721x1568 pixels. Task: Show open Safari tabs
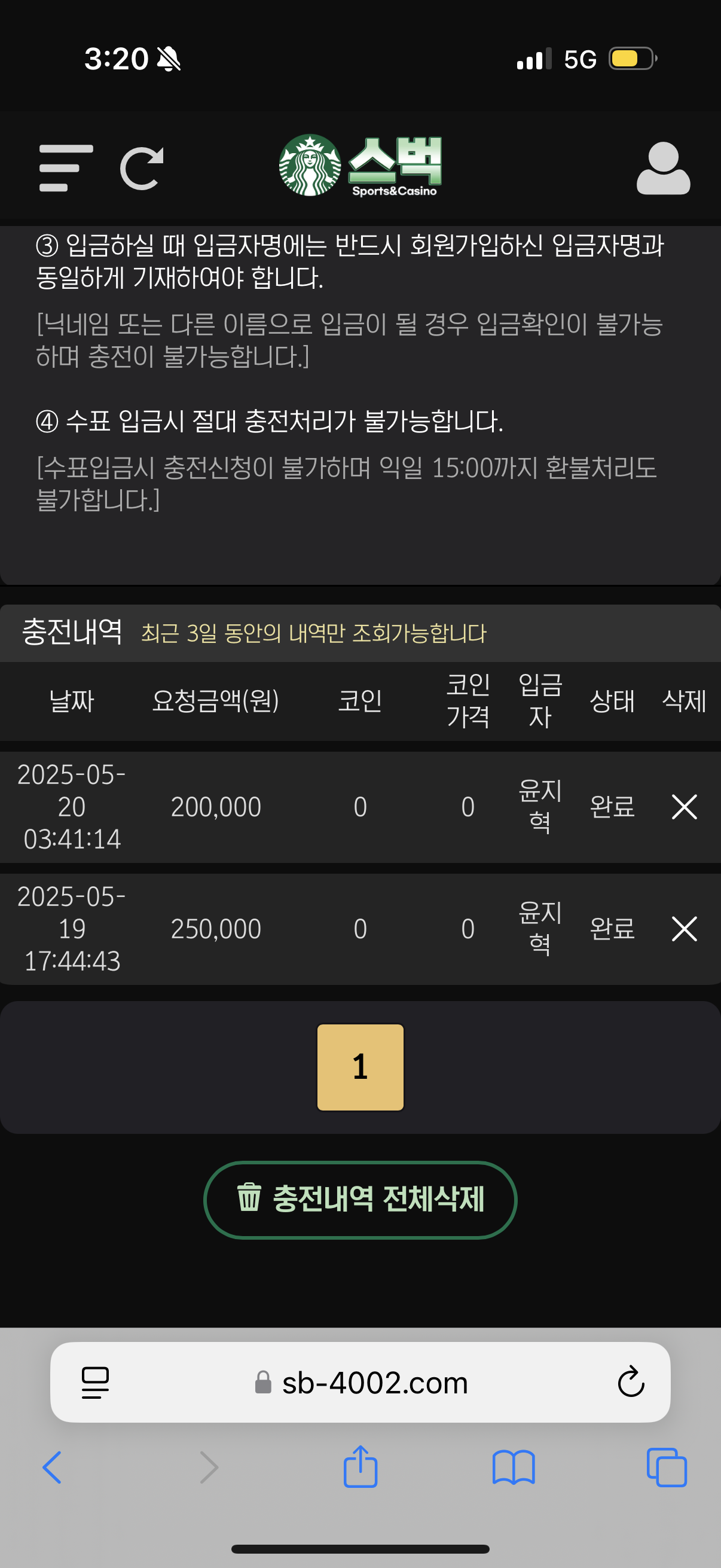(x=667, y=1468)
